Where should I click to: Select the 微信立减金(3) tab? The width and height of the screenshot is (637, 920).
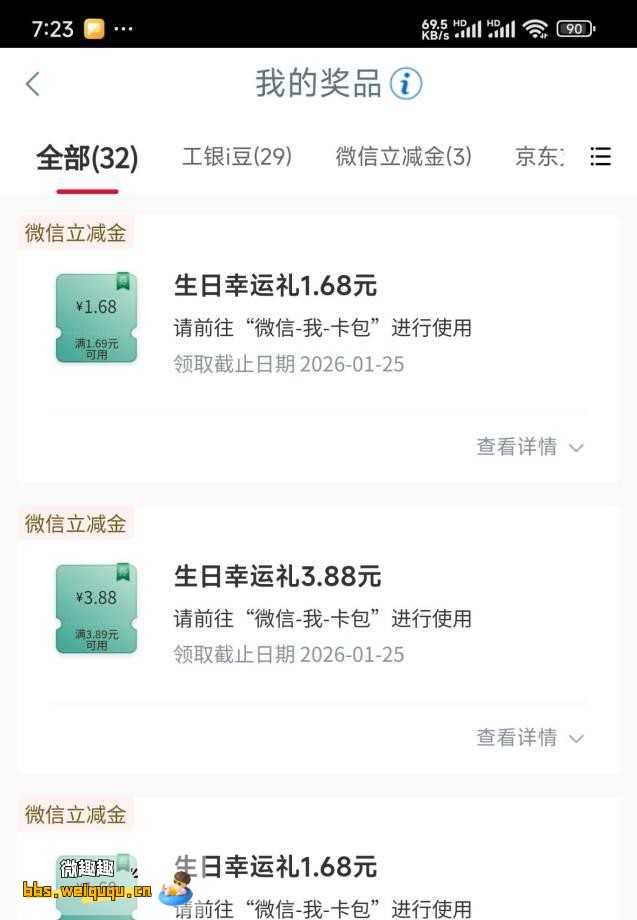[403, 157]
